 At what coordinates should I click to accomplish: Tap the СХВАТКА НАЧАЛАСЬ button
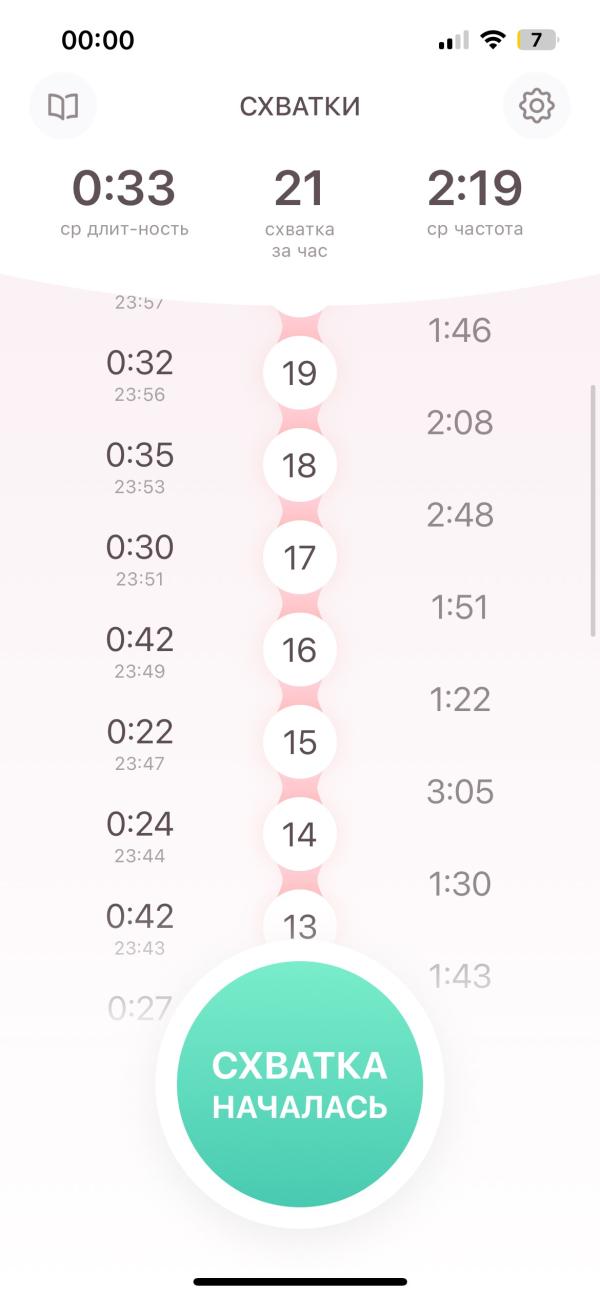pyautogui.click(x=300, y=1085)
